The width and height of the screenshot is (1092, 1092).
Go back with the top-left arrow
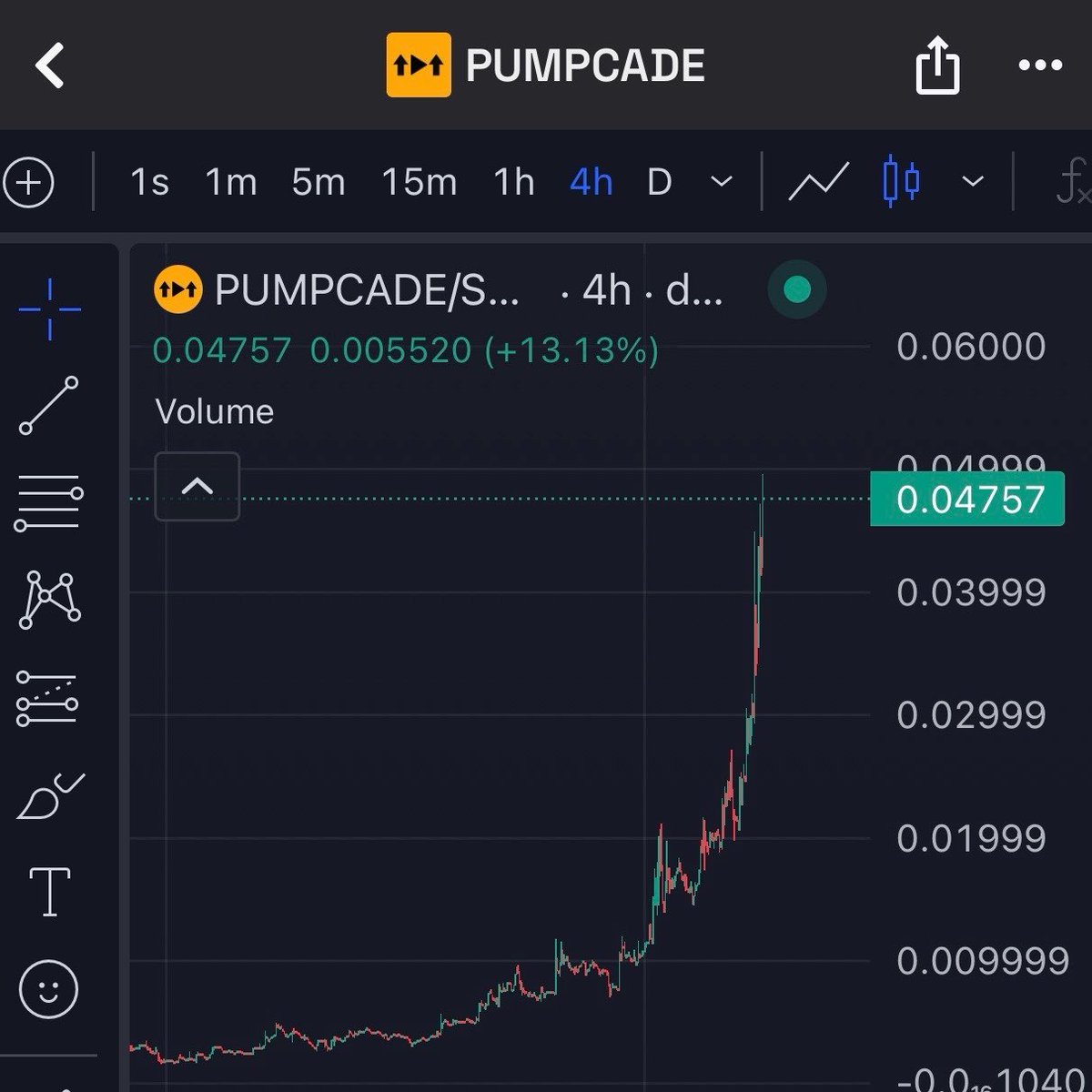(x=50, y=66)
